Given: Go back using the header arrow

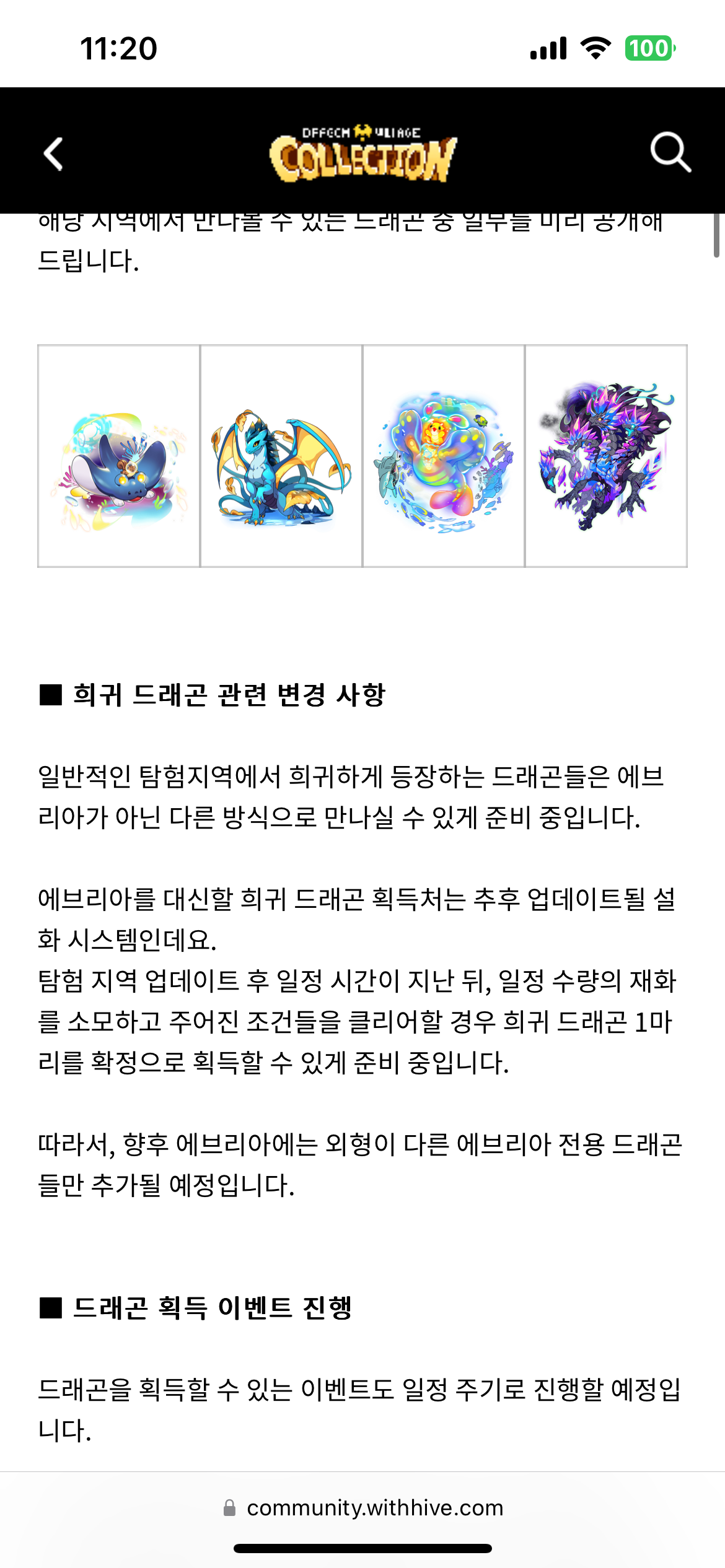Looking at the screenshot, I should click(x=54, y=154).
